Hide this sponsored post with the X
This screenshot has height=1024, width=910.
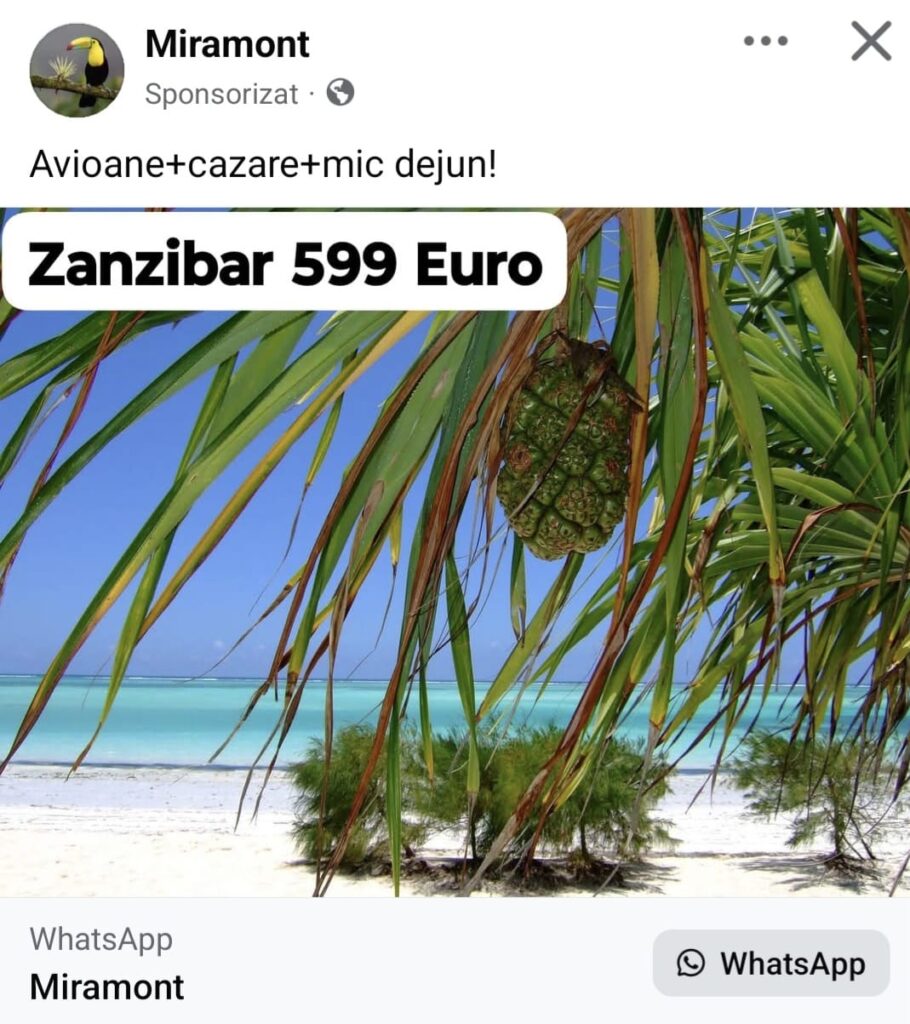870,42
